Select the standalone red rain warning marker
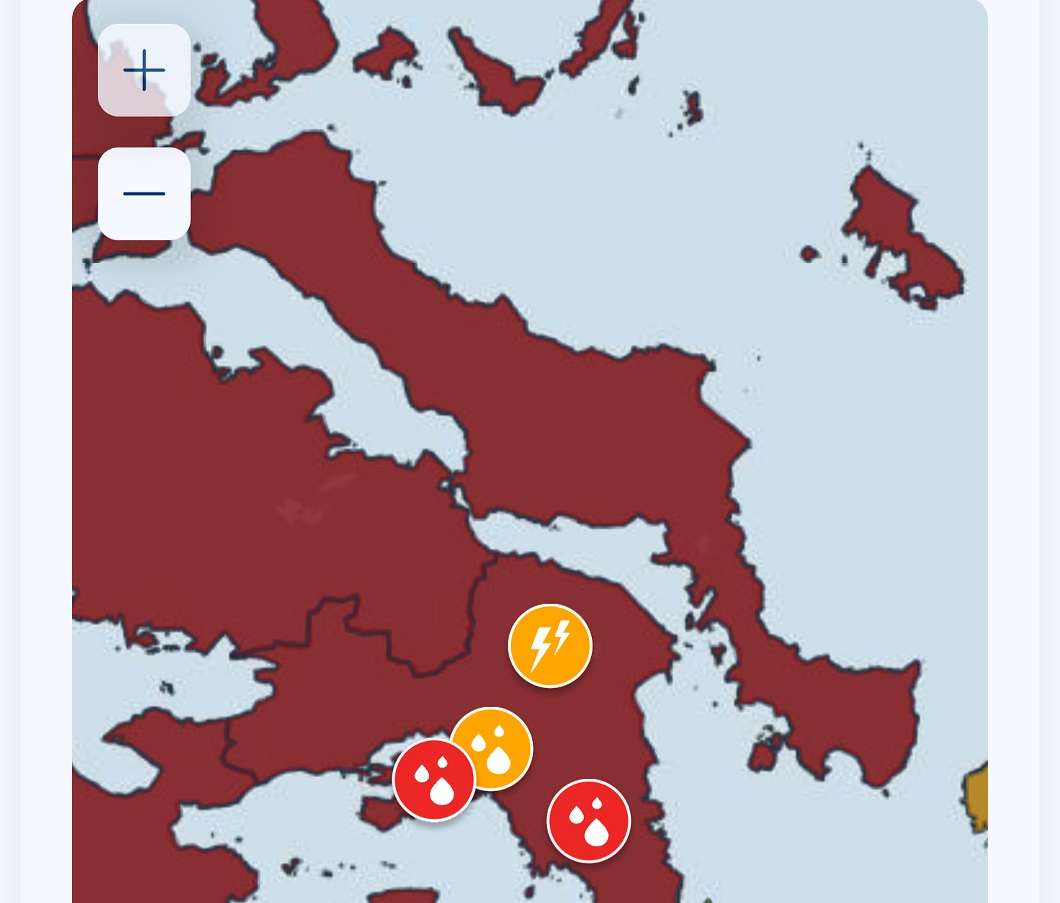Screen dimensions: 1060x903 [x=589, y=820]
